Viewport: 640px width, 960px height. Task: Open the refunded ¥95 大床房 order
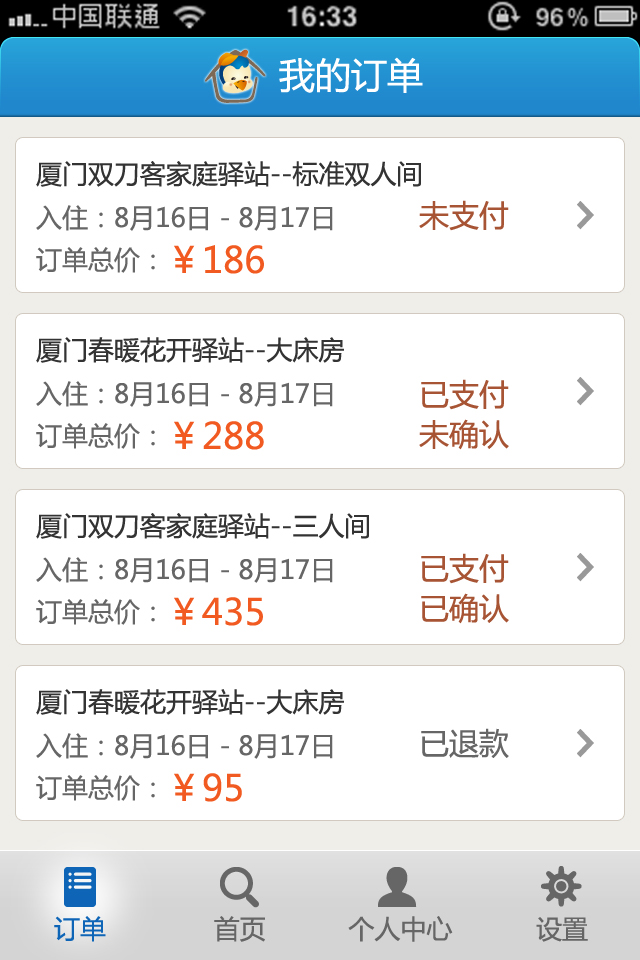320,744
